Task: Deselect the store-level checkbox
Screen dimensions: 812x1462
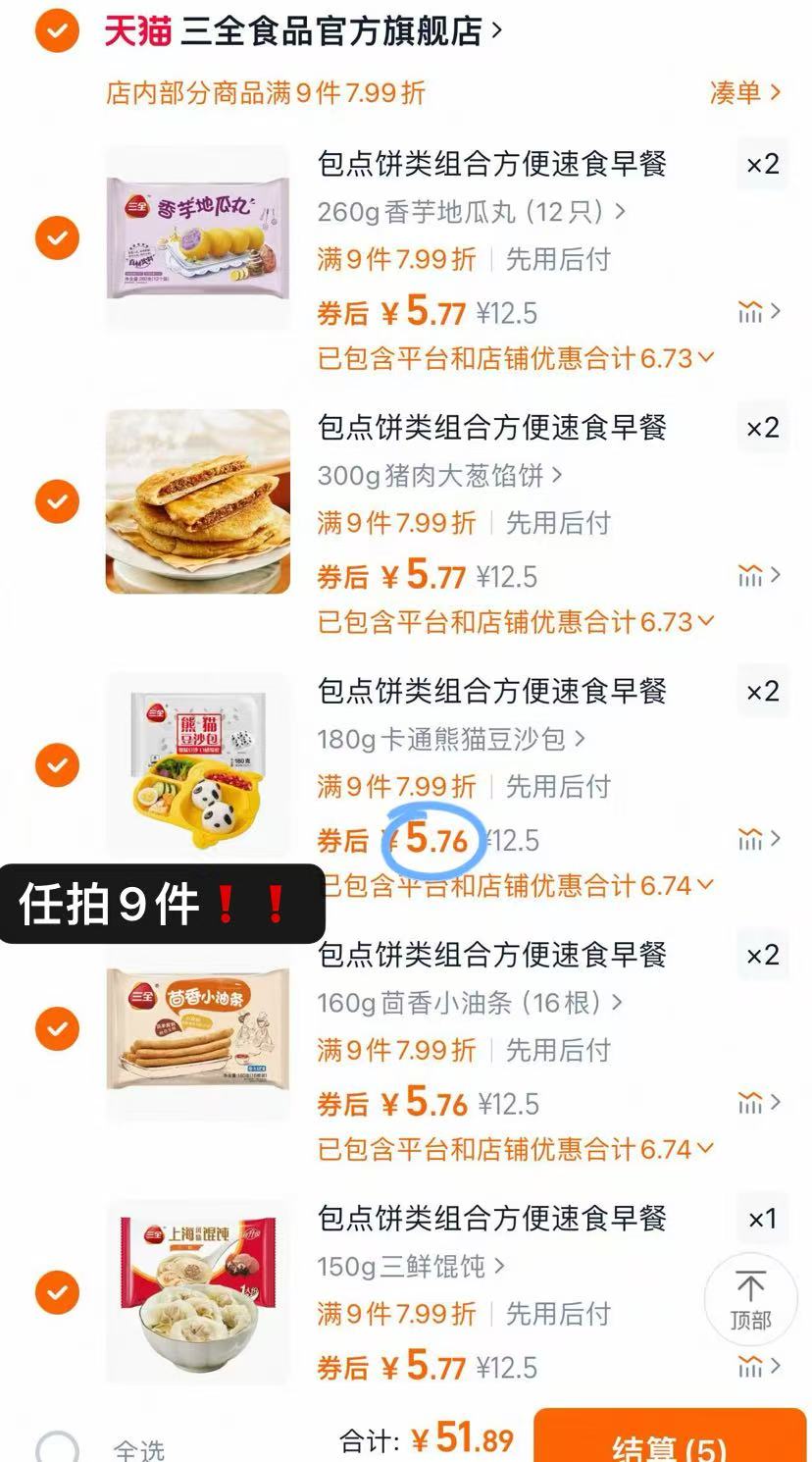Action: [x=57, y=30]
